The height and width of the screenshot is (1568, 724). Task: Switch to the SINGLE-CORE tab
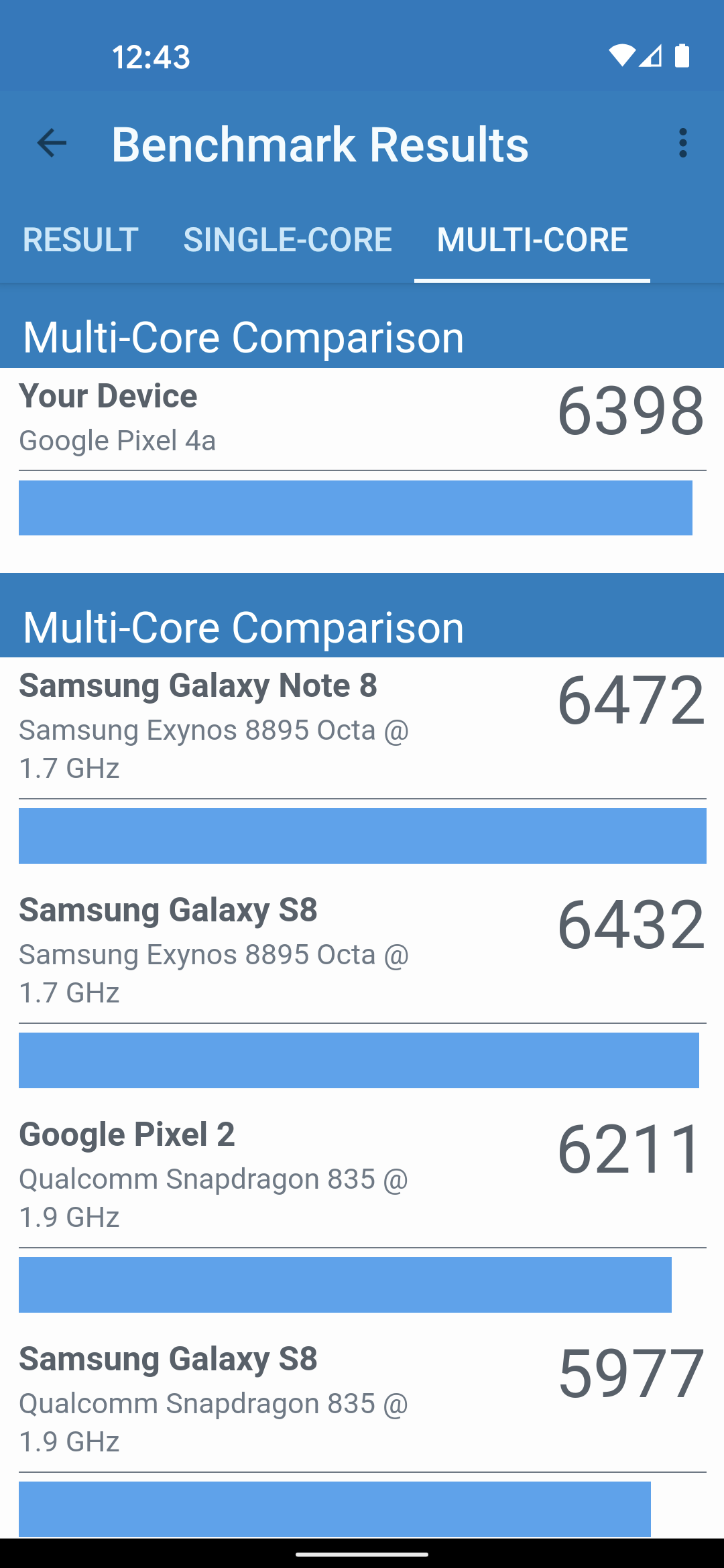point(288,240)
